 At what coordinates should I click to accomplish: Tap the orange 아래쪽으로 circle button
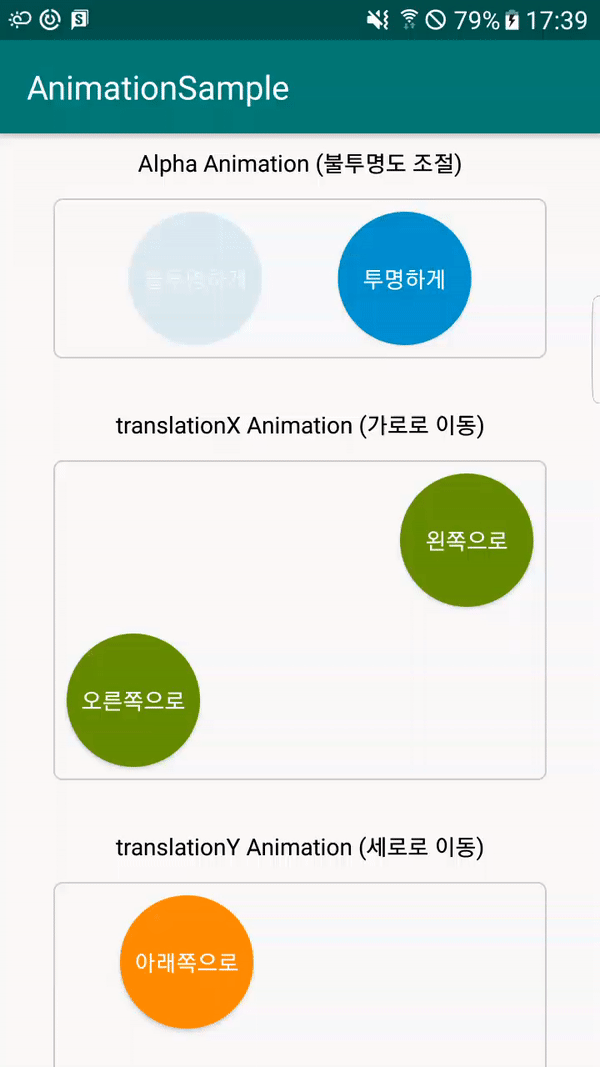point(186,962)
